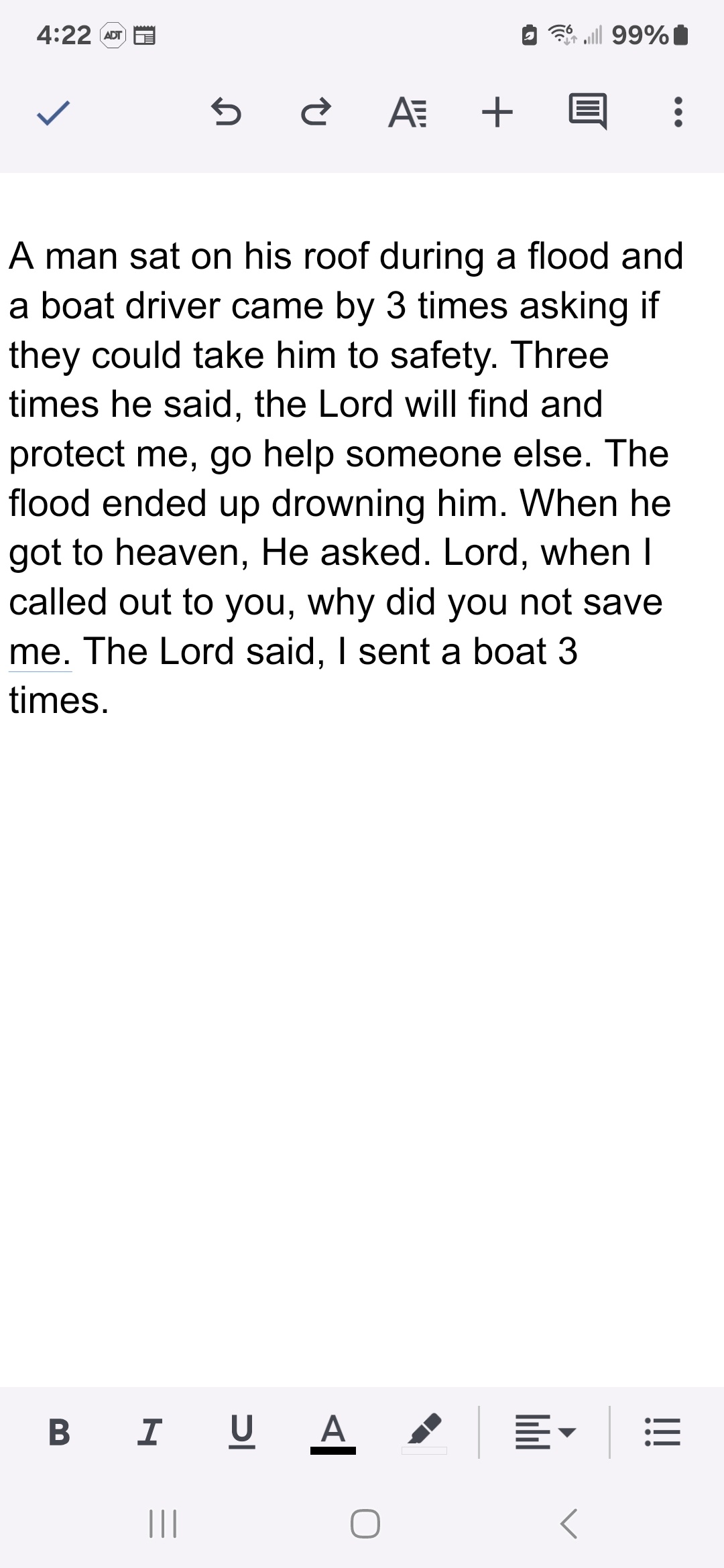Start a bulleted list
This screenshot has width=724, height=1568.
tap(662, 1433)
